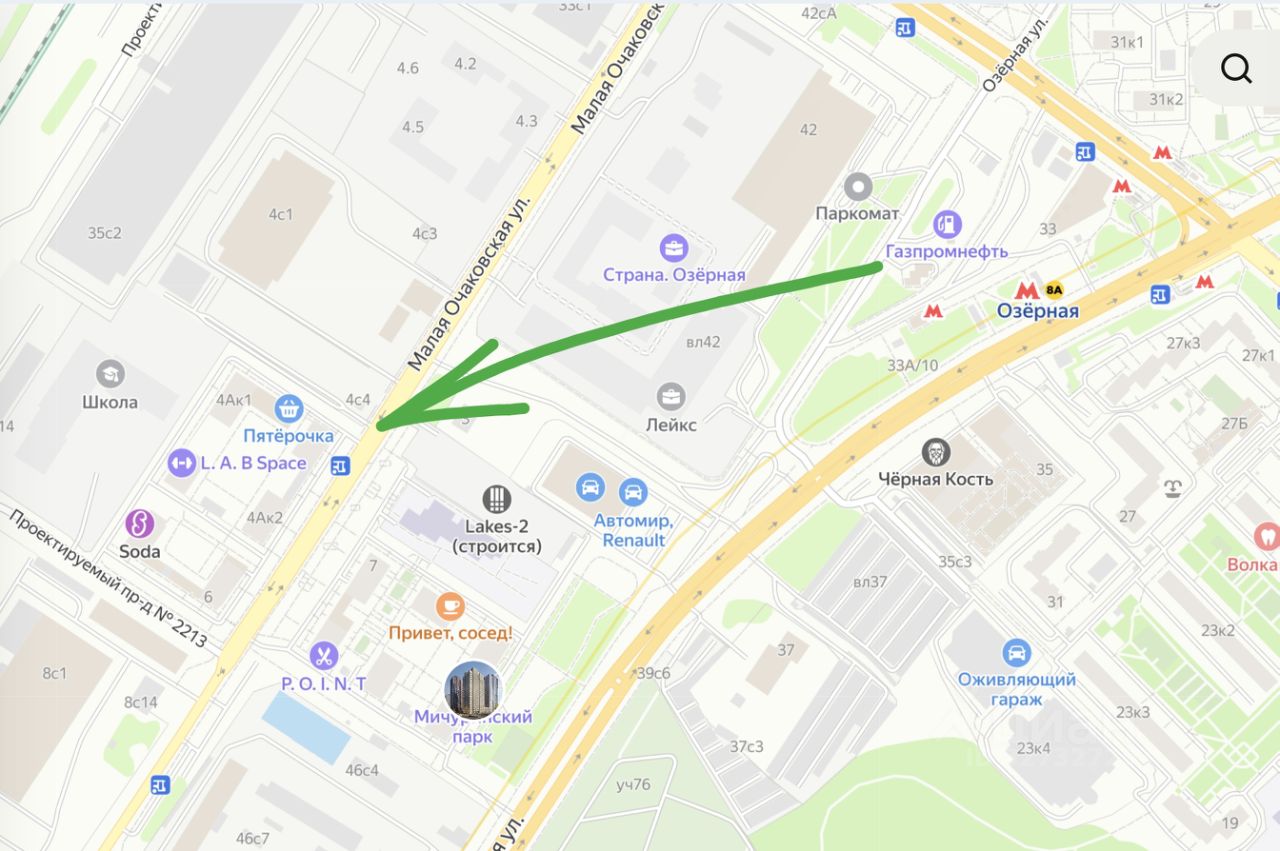
Task: Open the map search button
Action: point(1236,69)
